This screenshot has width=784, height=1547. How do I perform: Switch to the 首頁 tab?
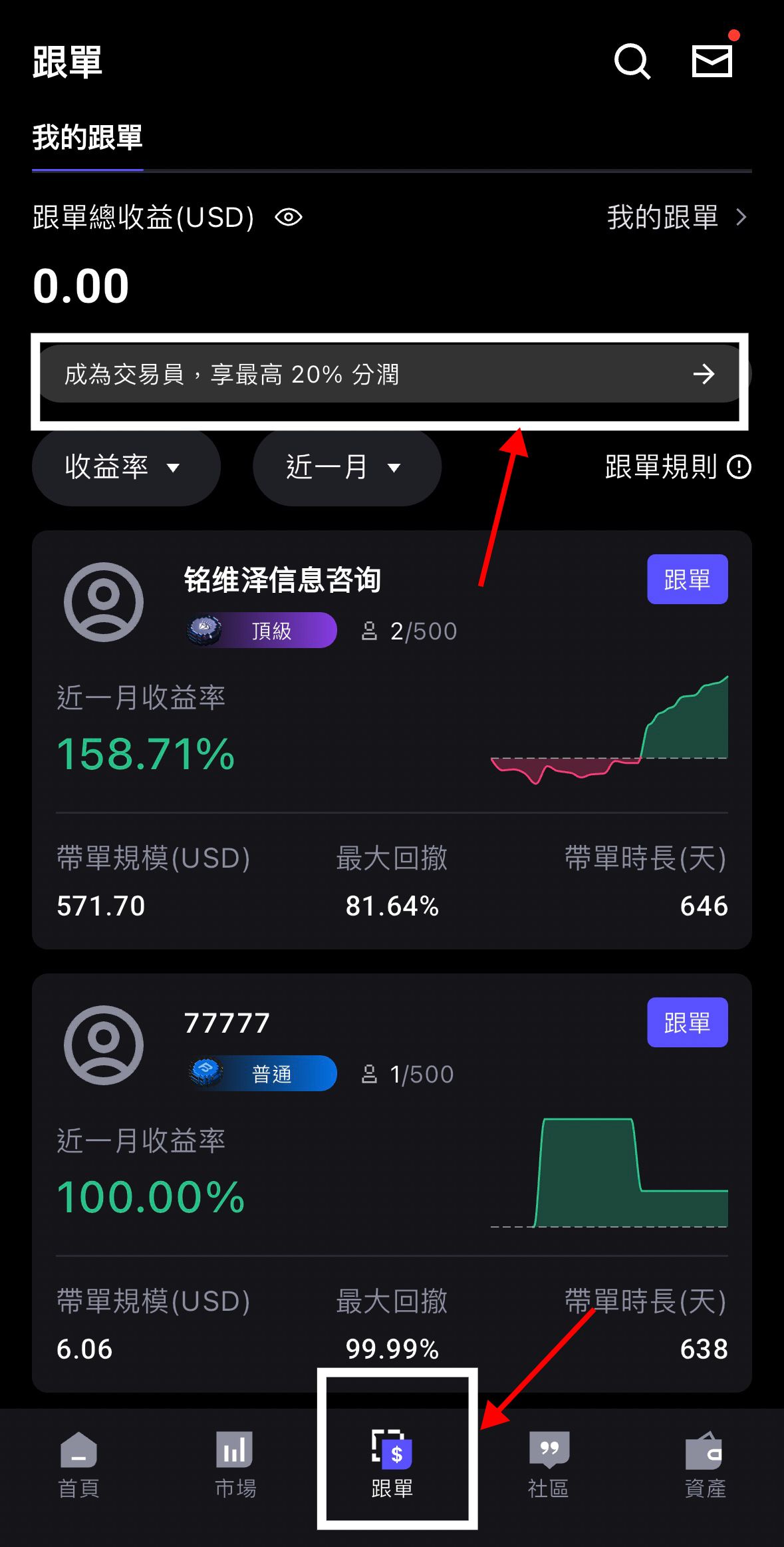coord(78,1464)
